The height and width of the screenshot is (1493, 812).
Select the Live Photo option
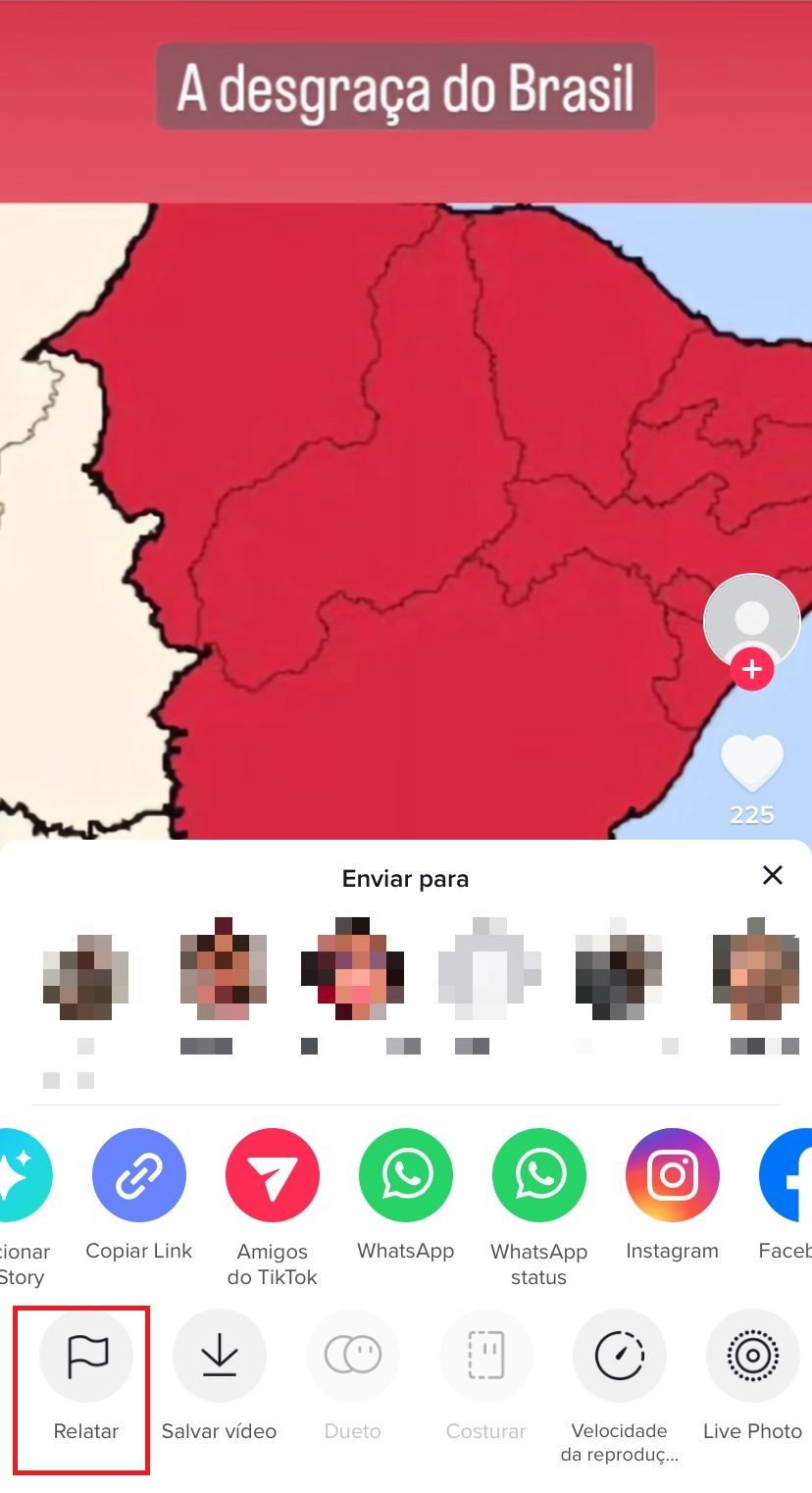coord(752,1357)
